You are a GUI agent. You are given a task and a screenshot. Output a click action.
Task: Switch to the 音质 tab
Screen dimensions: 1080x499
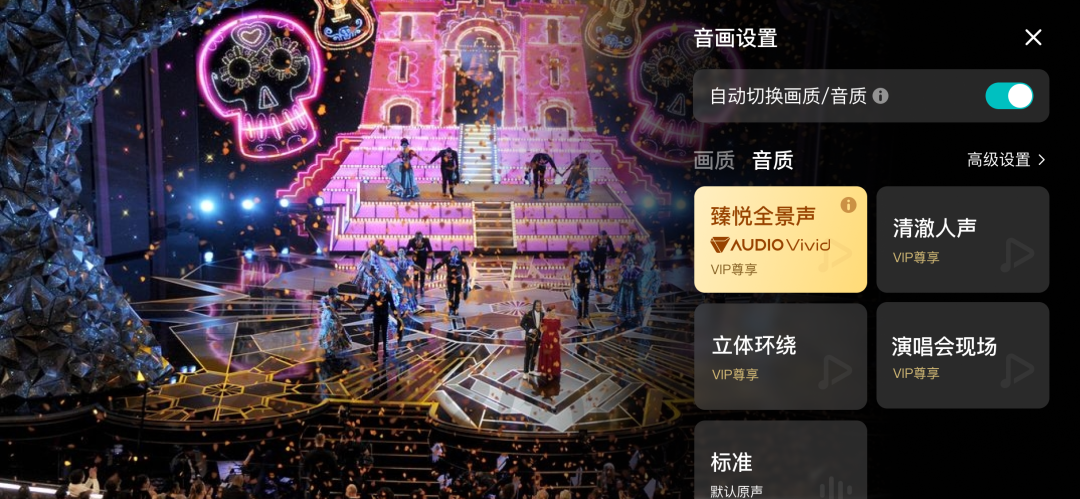coord(773,160)
